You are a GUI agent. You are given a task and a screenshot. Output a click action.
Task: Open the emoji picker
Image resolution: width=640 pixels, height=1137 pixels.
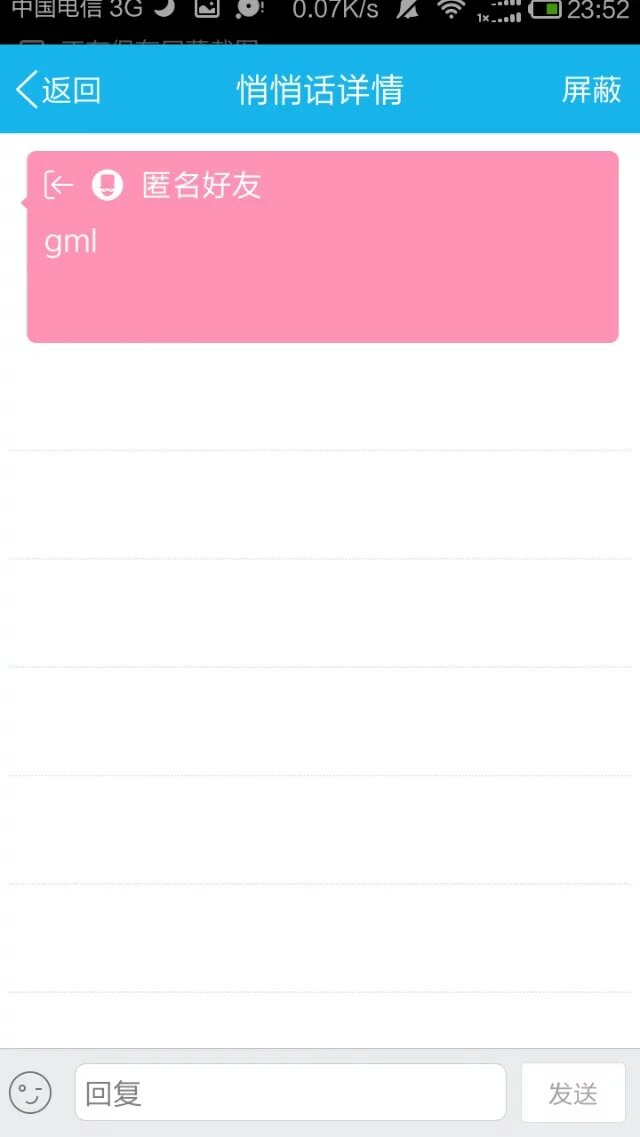30,1092
